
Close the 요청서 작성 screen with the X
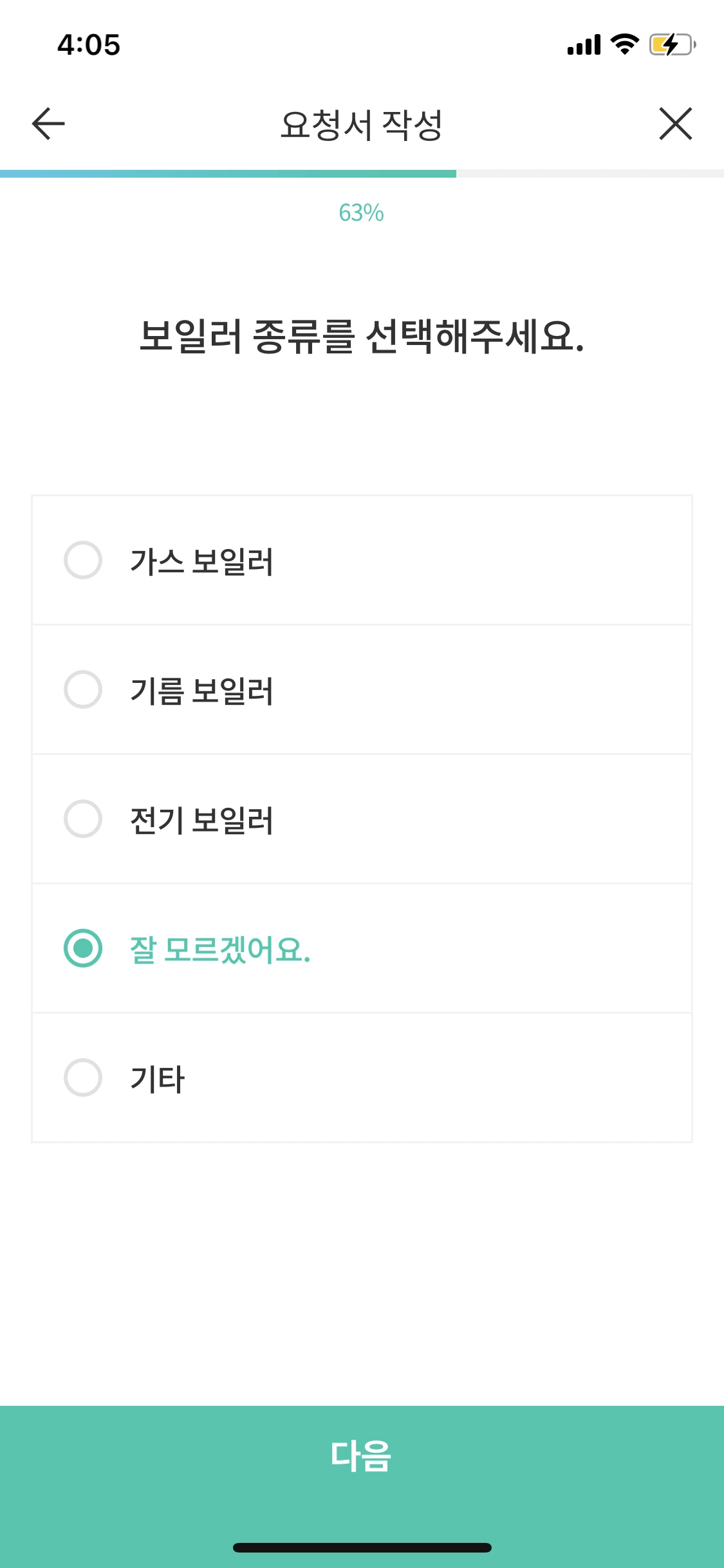pyautogui.click(x=676, y=124)
